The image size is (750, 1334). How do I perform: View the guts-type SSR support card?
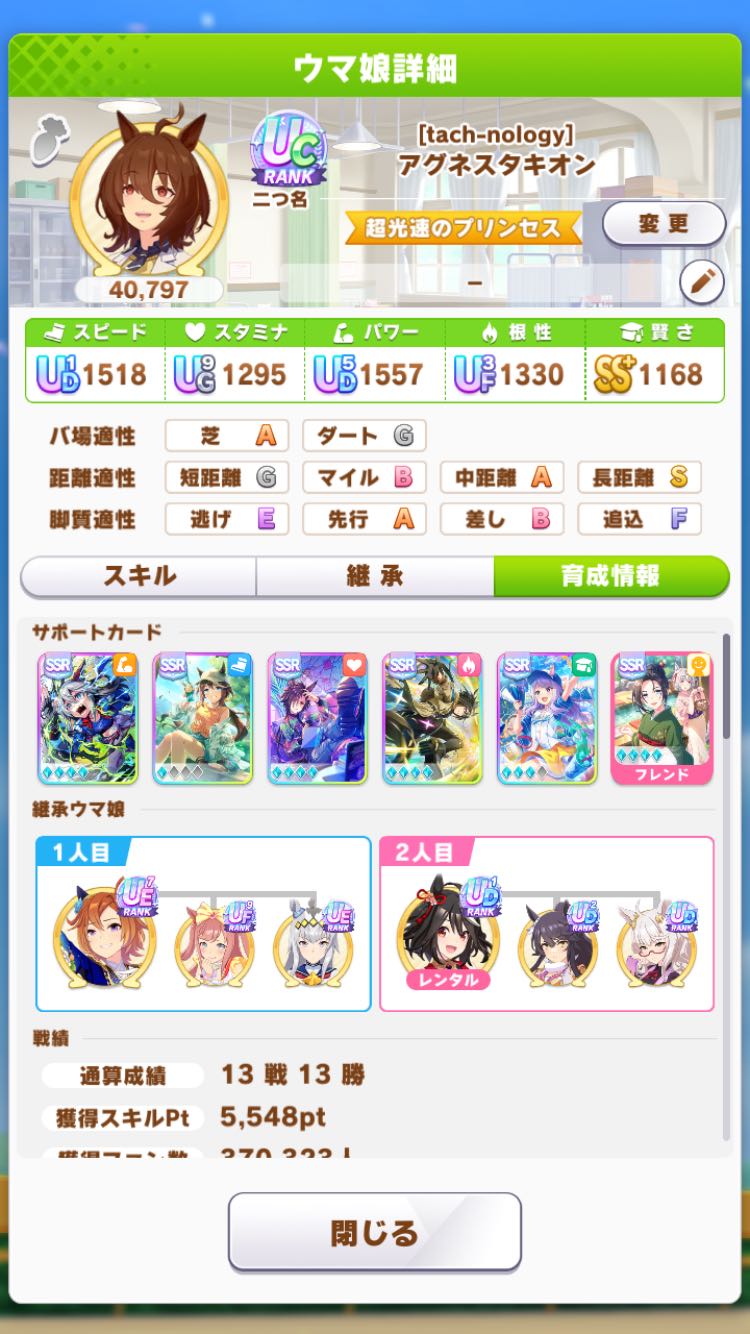coord(433,718)
